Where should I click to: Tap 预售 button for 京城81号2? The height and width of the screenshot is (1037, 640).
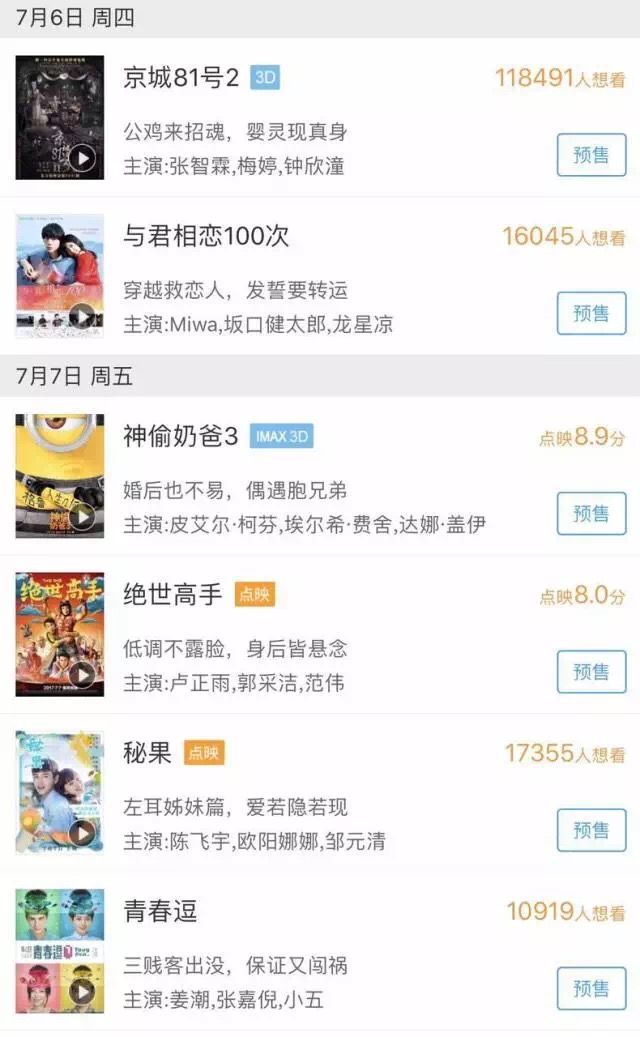[591, 155]
